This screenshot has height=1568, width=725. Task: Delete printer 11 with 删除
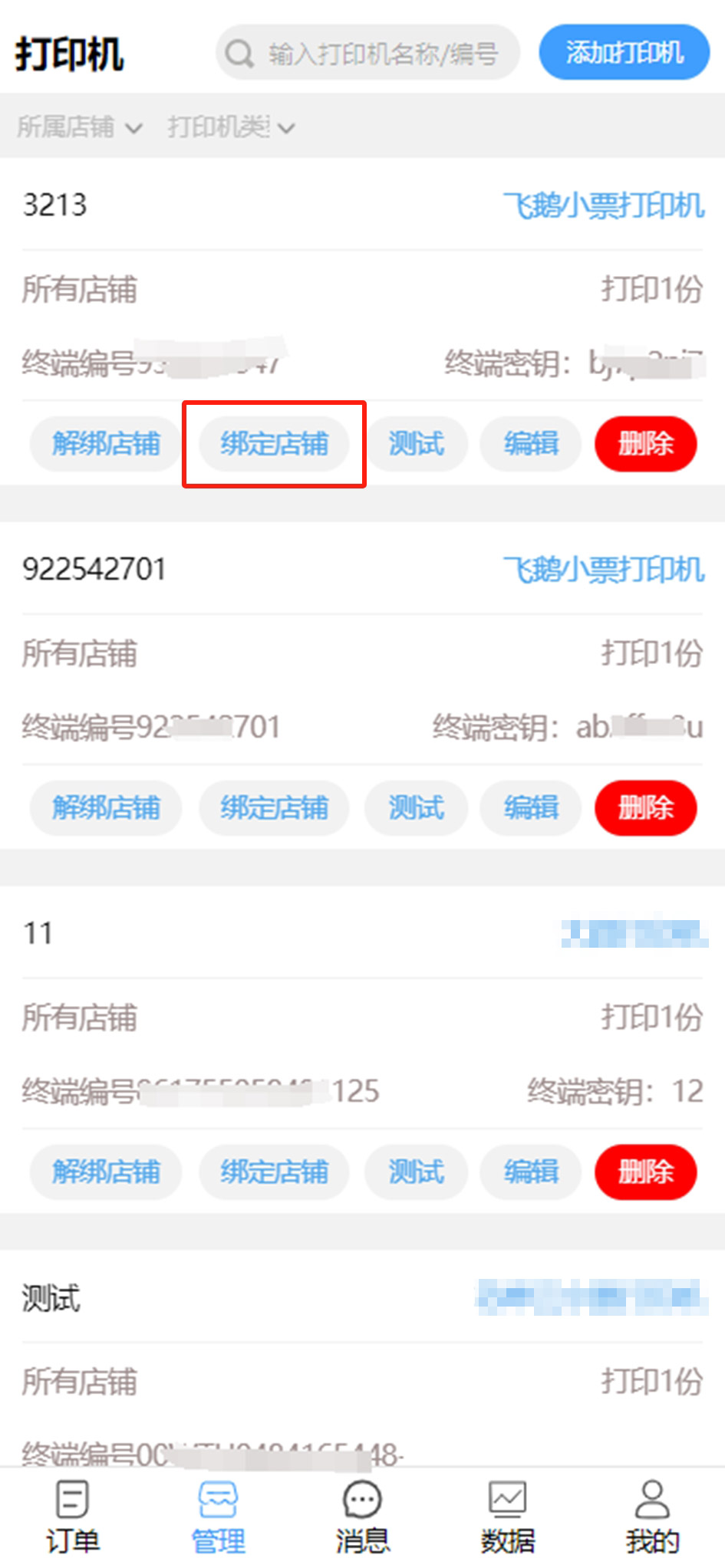click(645, 1172)
